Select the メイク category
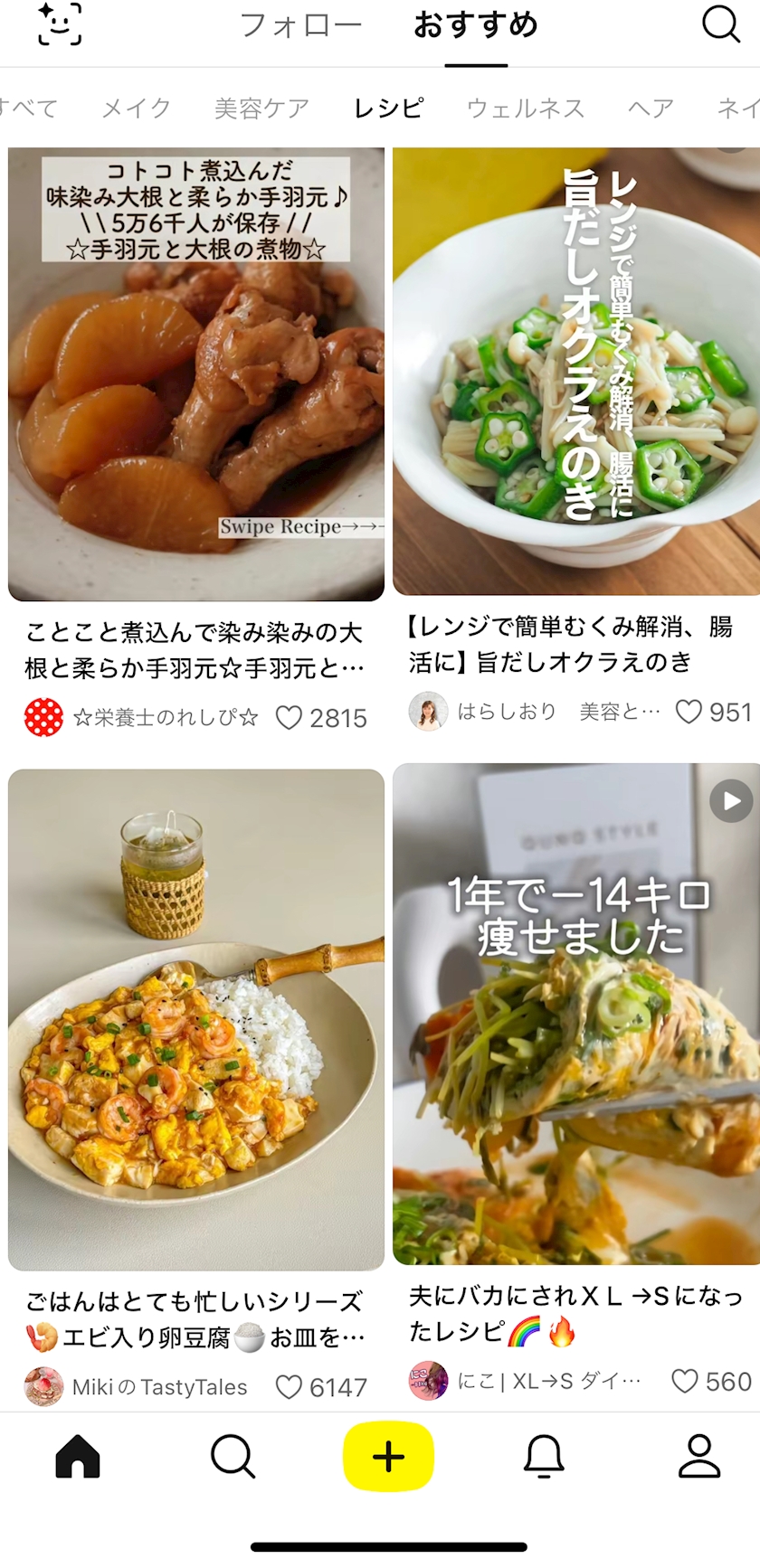The image size is (760, 1568). [136, 109]
